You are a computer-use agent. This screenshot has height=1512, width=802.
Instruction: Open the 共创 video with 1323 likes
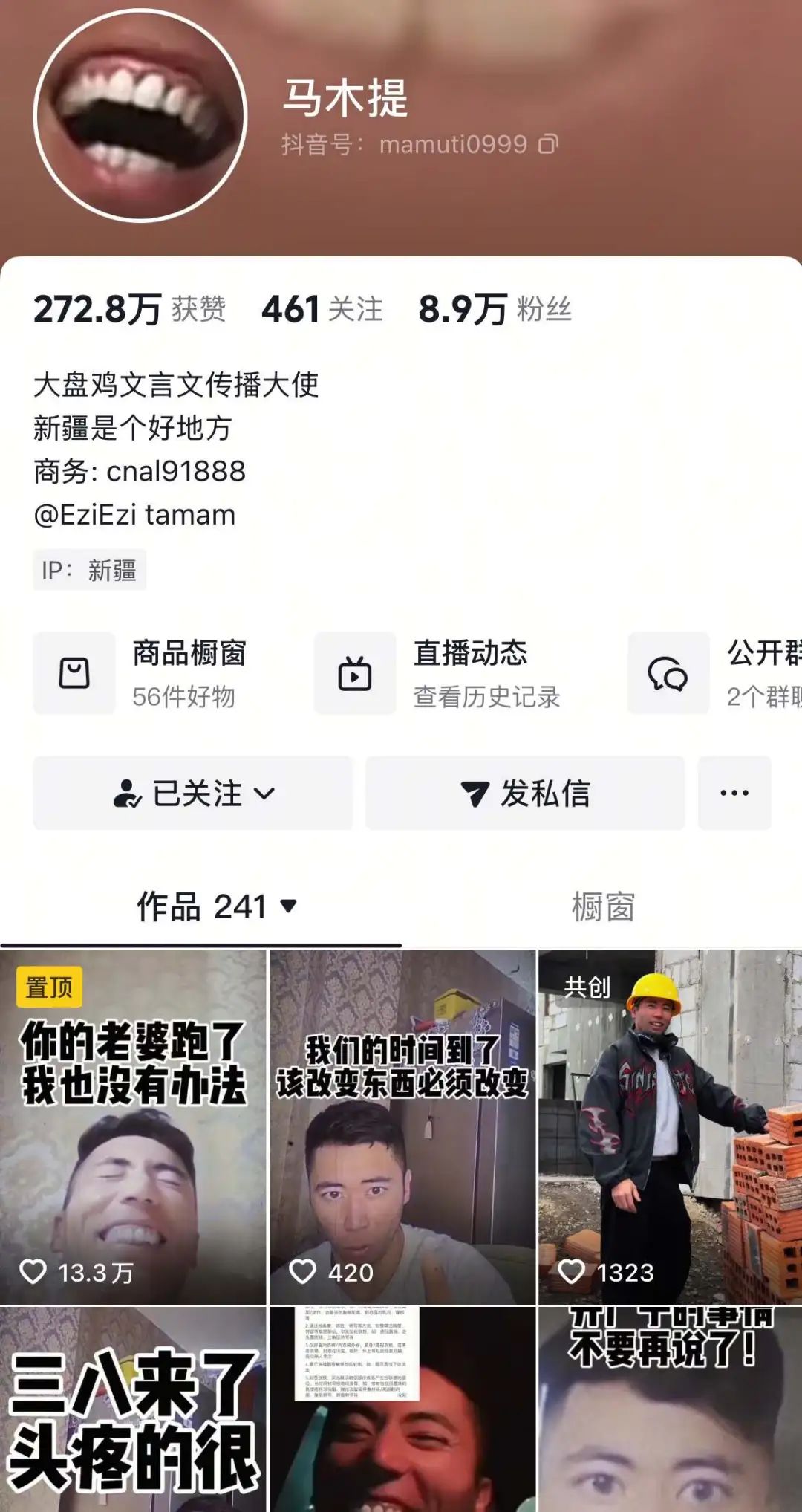[671, 1126]
